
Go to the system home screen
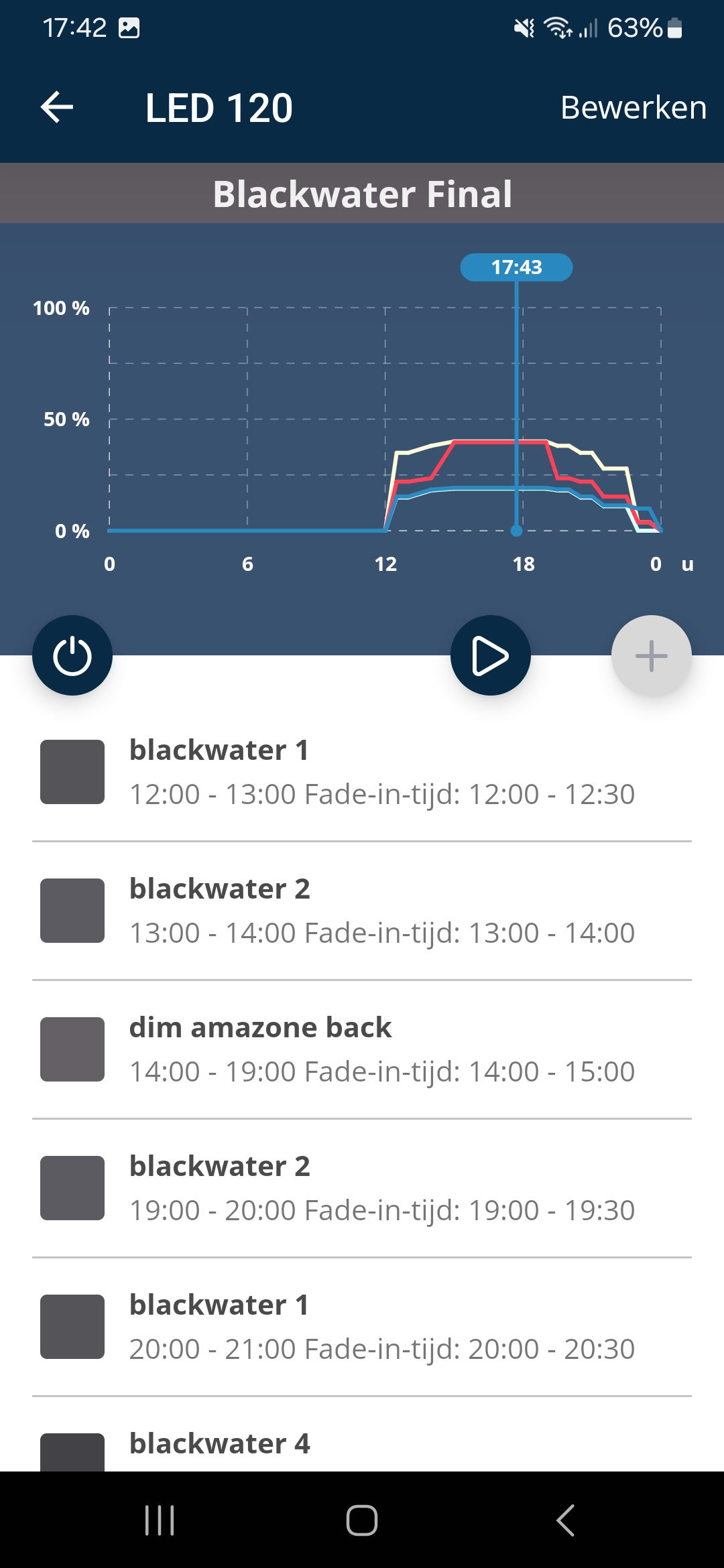362,1520
